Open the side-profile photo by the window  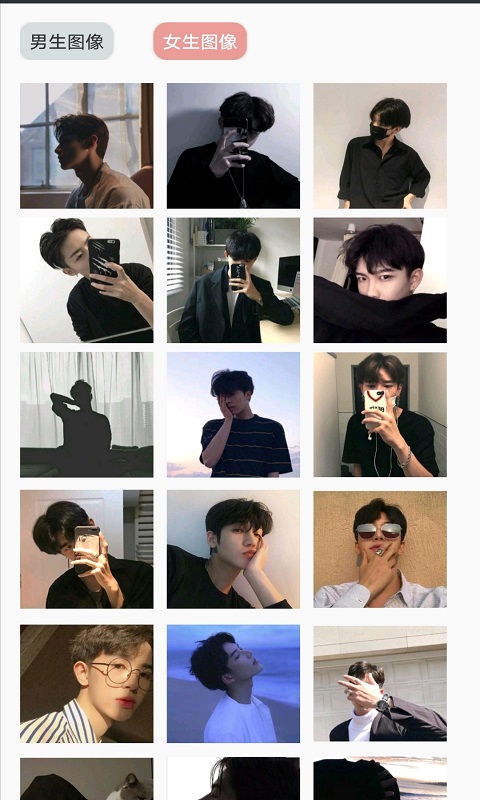(x=87, y=146)
